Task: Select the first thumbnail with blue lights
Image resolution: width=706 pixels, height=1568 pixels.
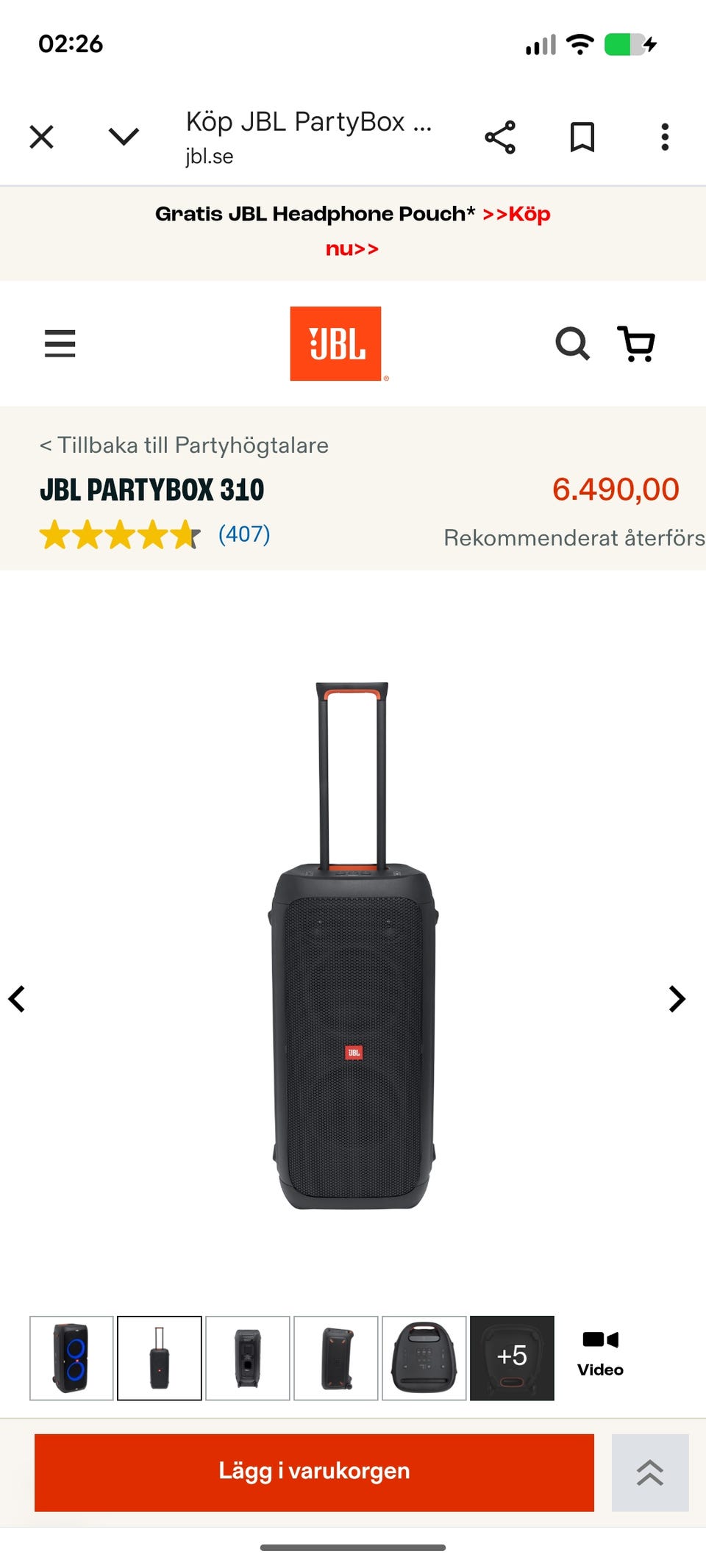Action: 71,1358
